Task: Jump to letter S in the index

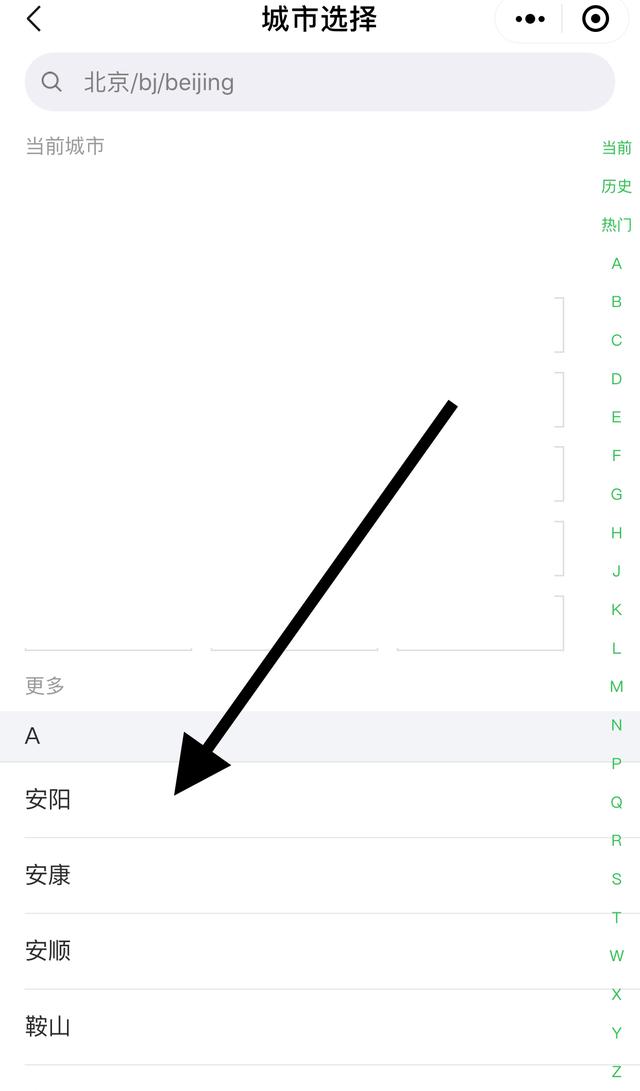Action: (x=616, y=879)
